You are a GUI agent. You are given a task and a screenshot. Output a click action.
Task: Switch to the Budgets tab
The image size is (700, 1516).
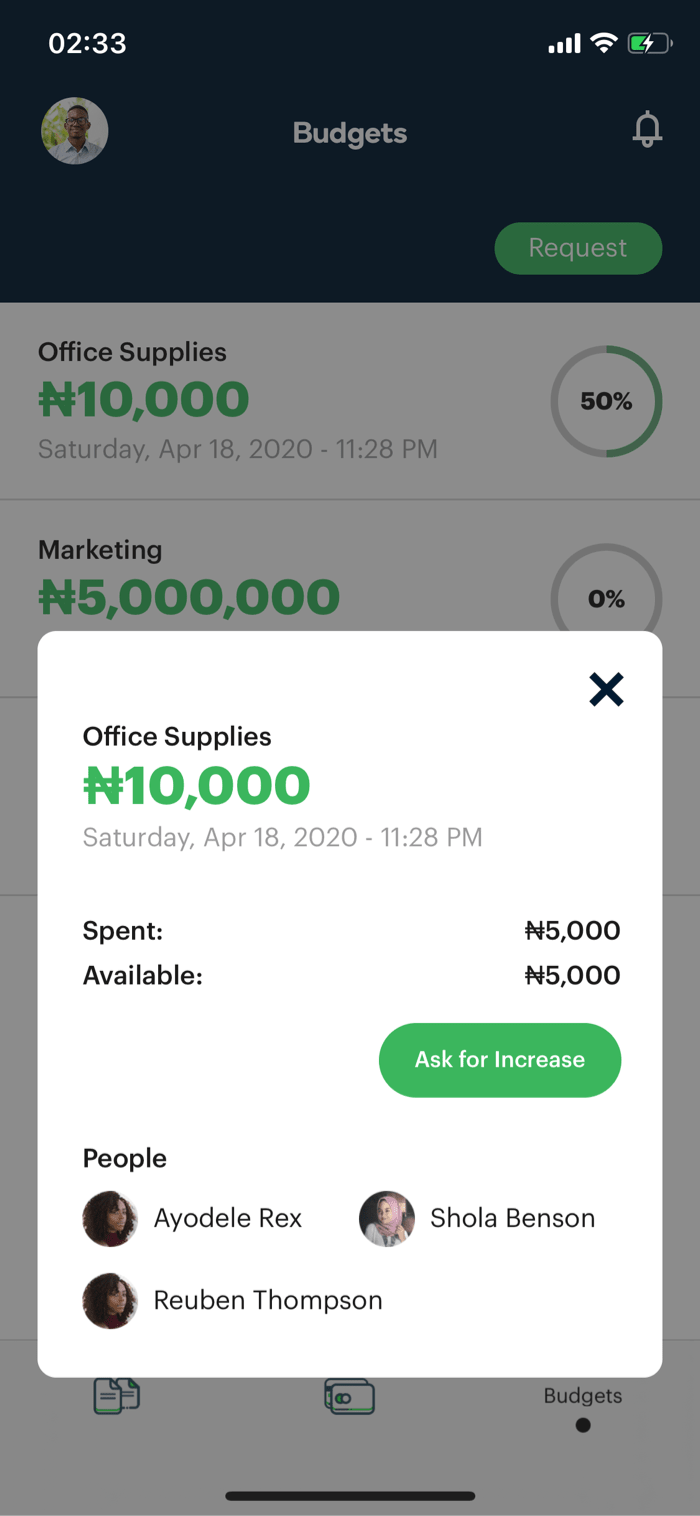pos(583,1407)
